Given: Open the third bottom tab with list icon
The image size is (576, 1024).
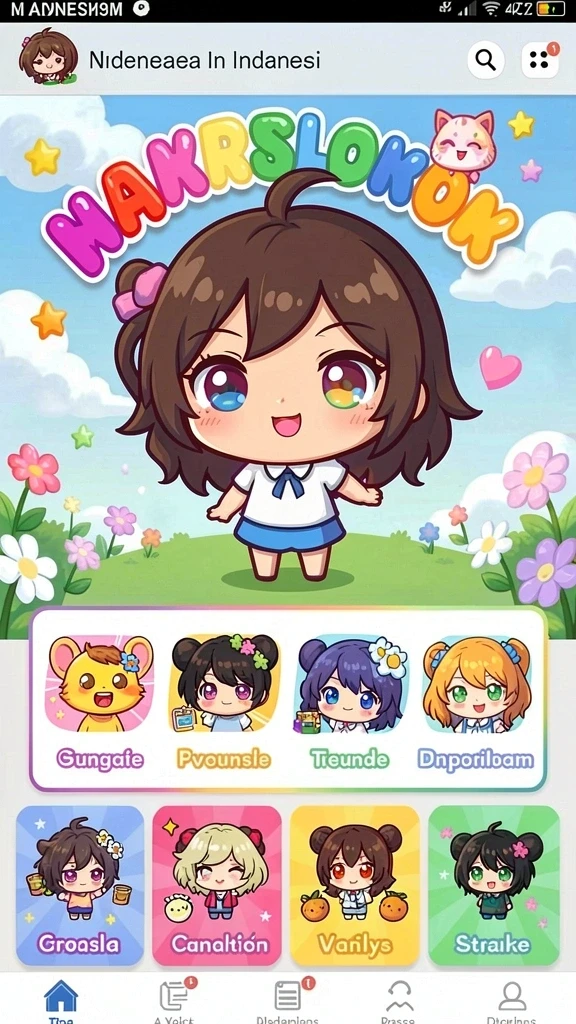Looking at the screenshot, I should [x=287, y=1000].
